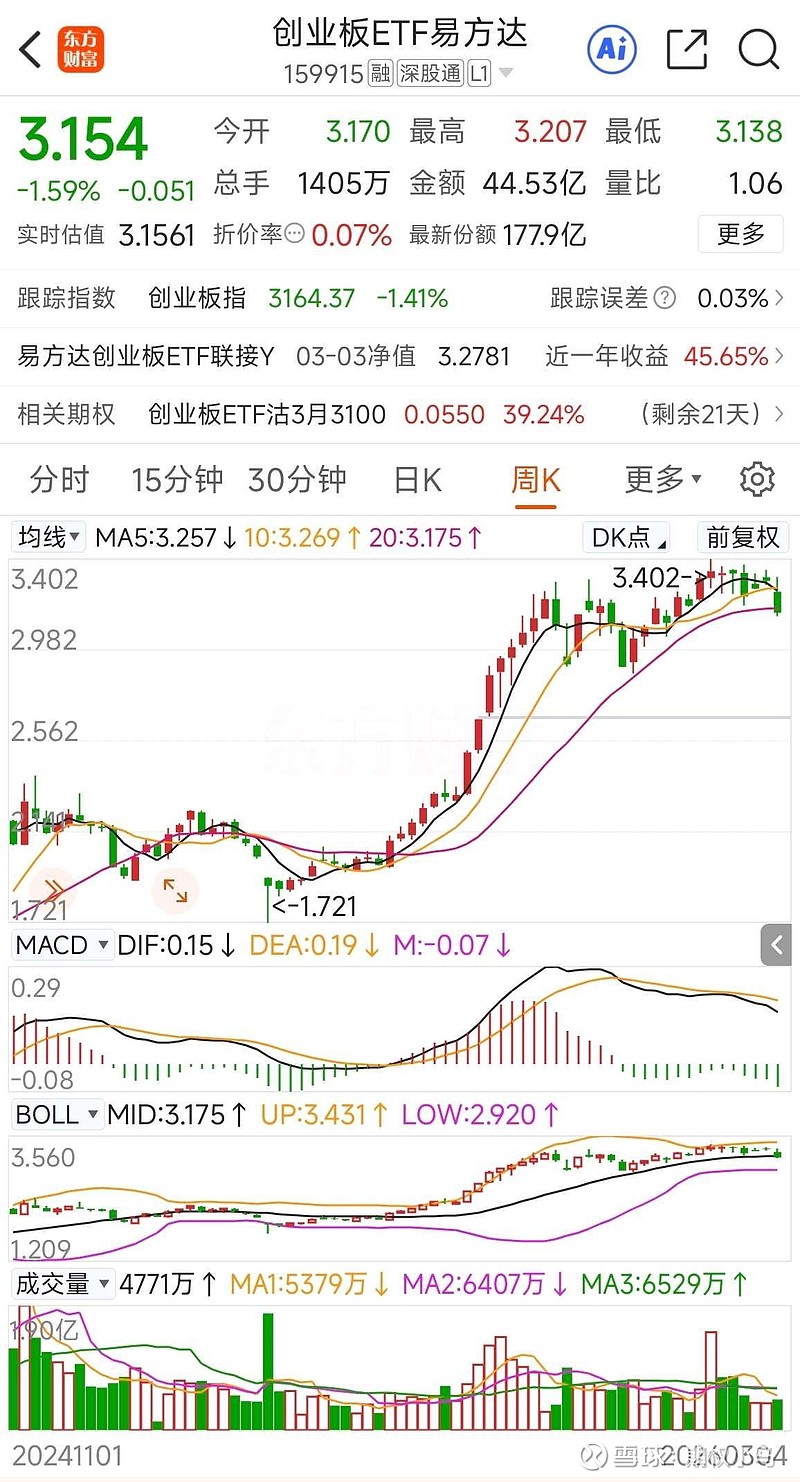Viewport: 800px width, 1482px height.
Task: Tap the back arrow to return
Action: [28, 47]
